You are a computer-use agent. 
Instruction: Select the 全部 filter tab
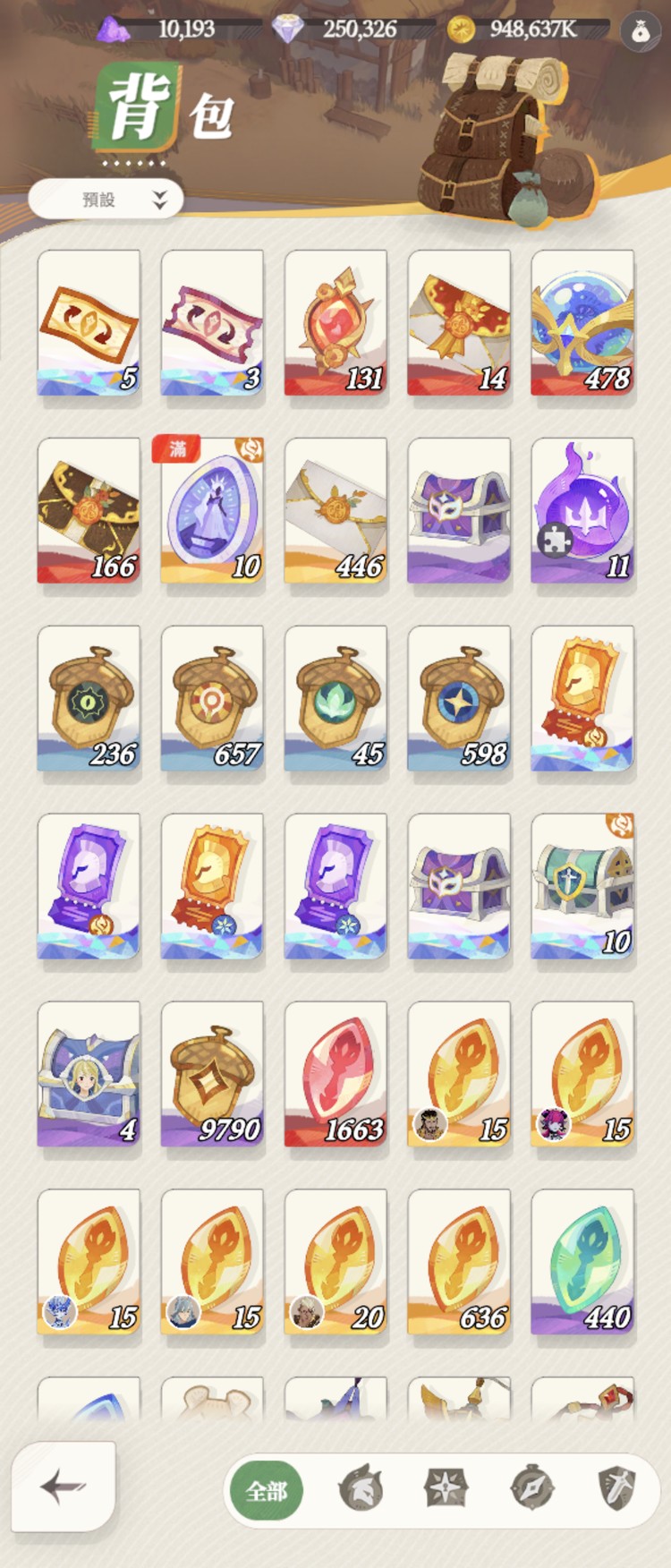(x=267, y=1491)
